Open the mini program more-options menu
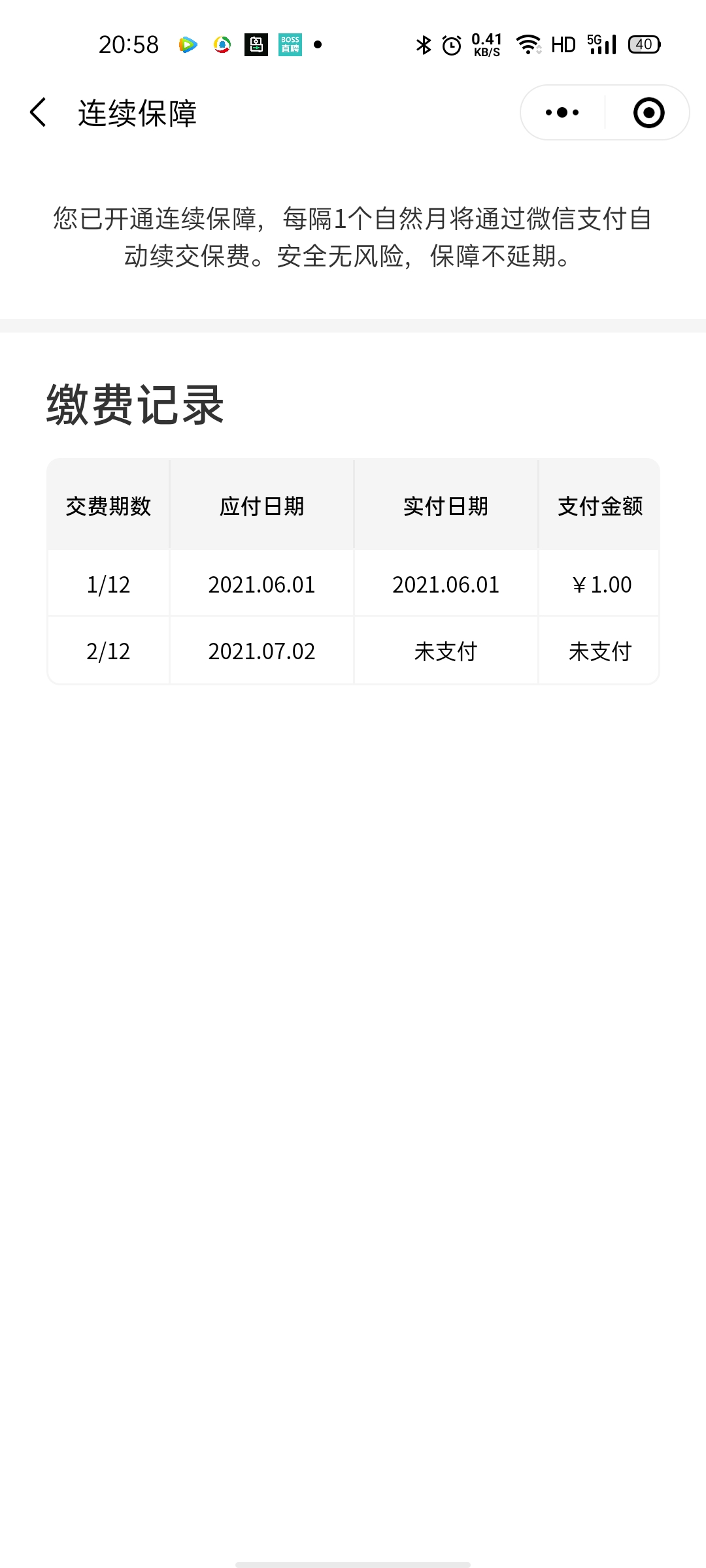 click(562, 112)
